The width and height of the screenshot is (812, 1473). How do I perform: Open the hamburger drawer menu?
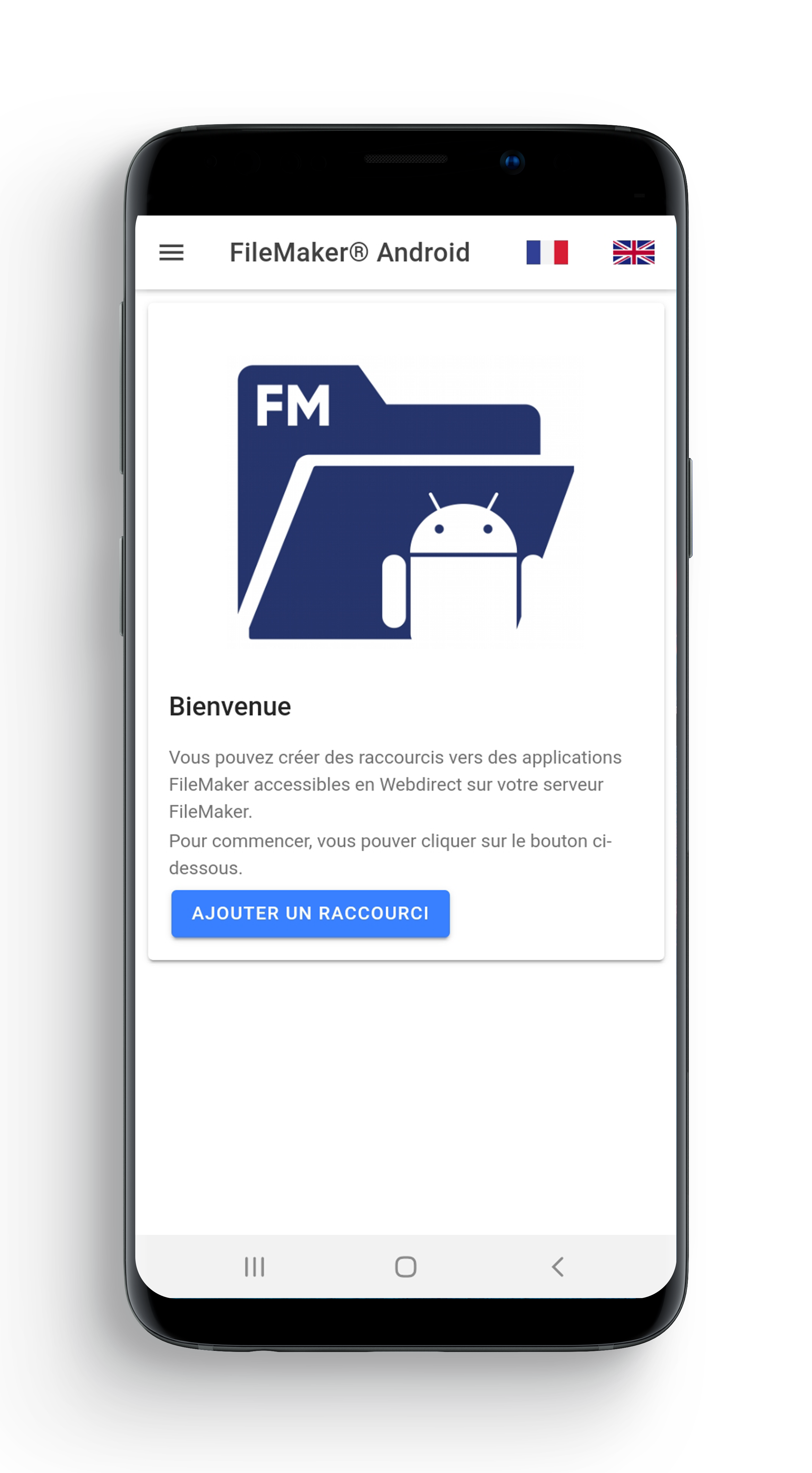(171, 252)
